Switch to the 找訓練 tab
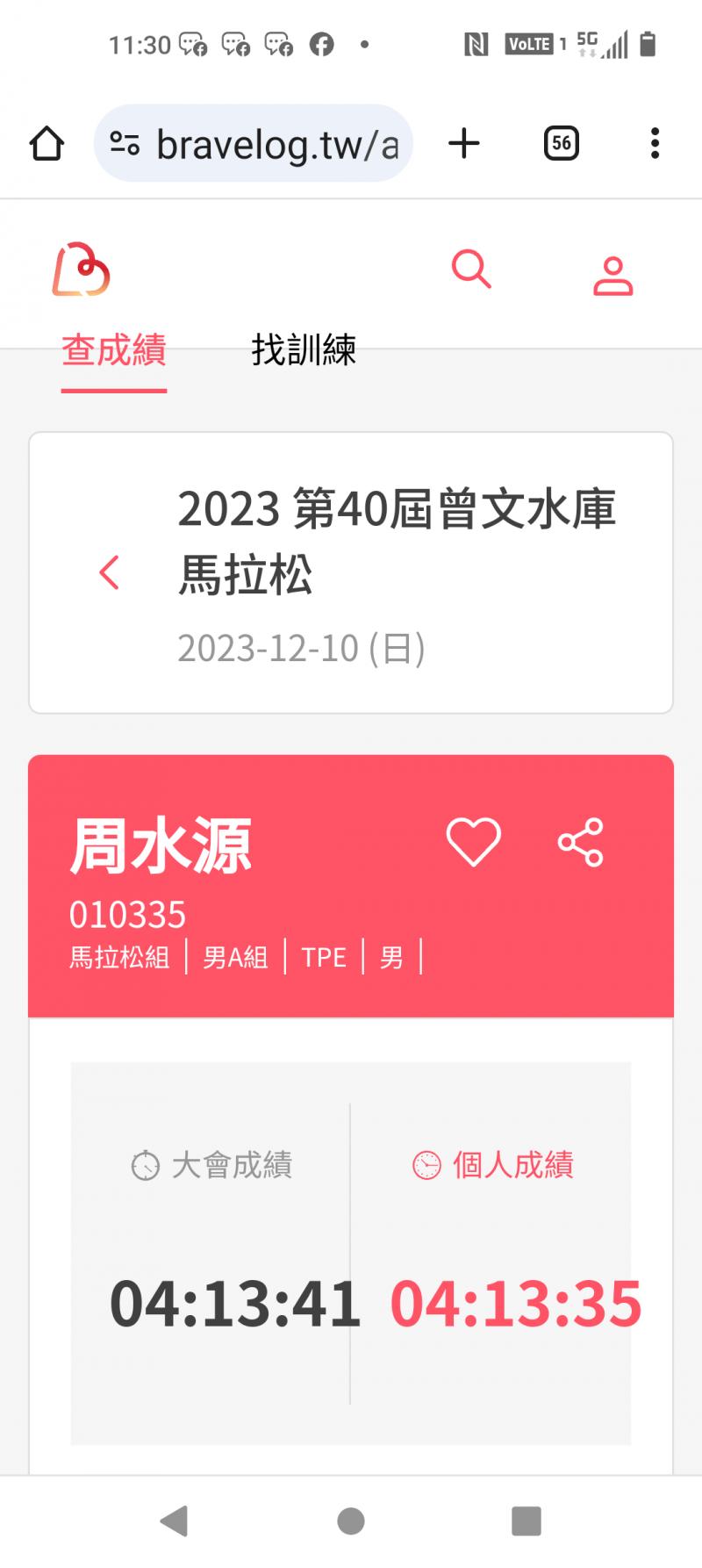The height and width of the screenshot is (1568, 702). click(x=304, y=351)
